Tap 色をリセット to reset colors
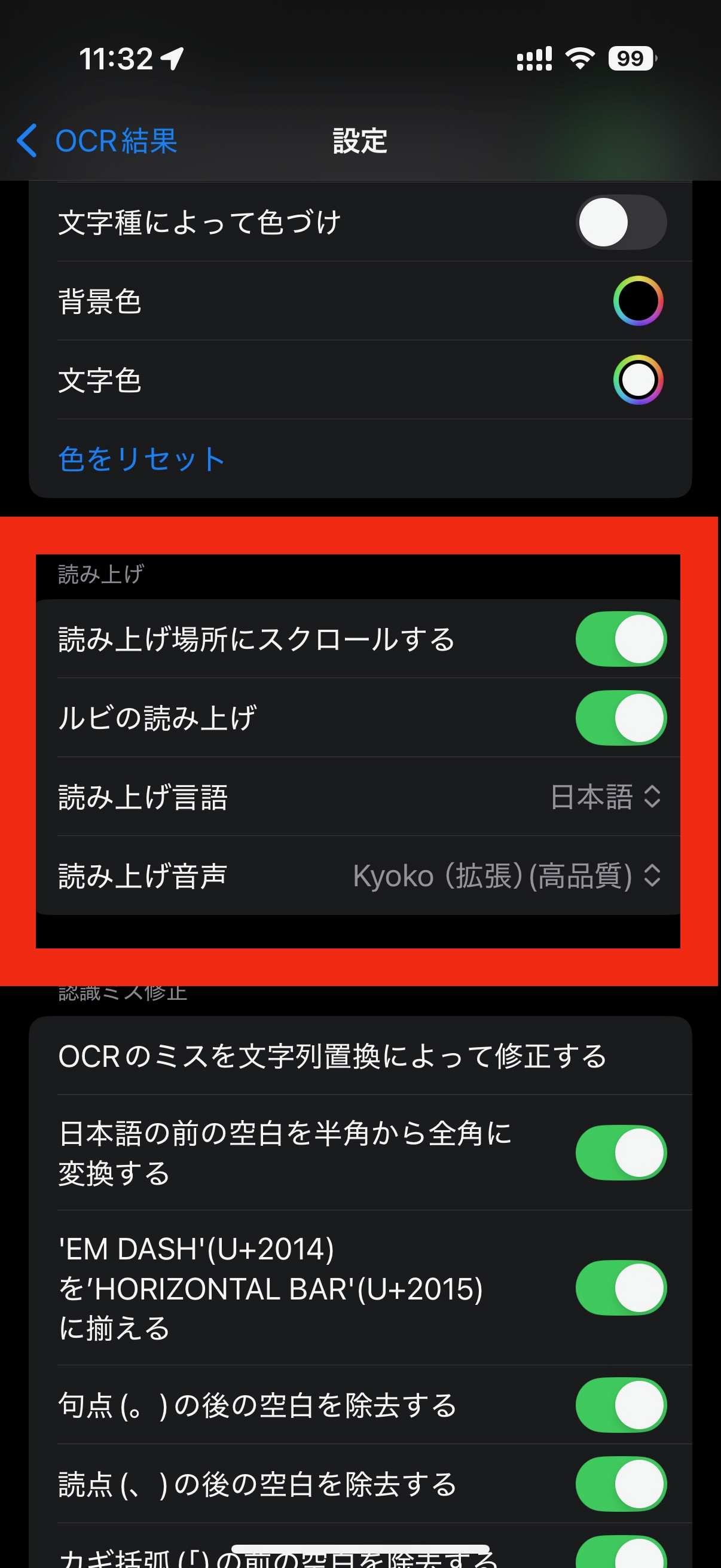 pyautogui.click(x=141, y=459)
